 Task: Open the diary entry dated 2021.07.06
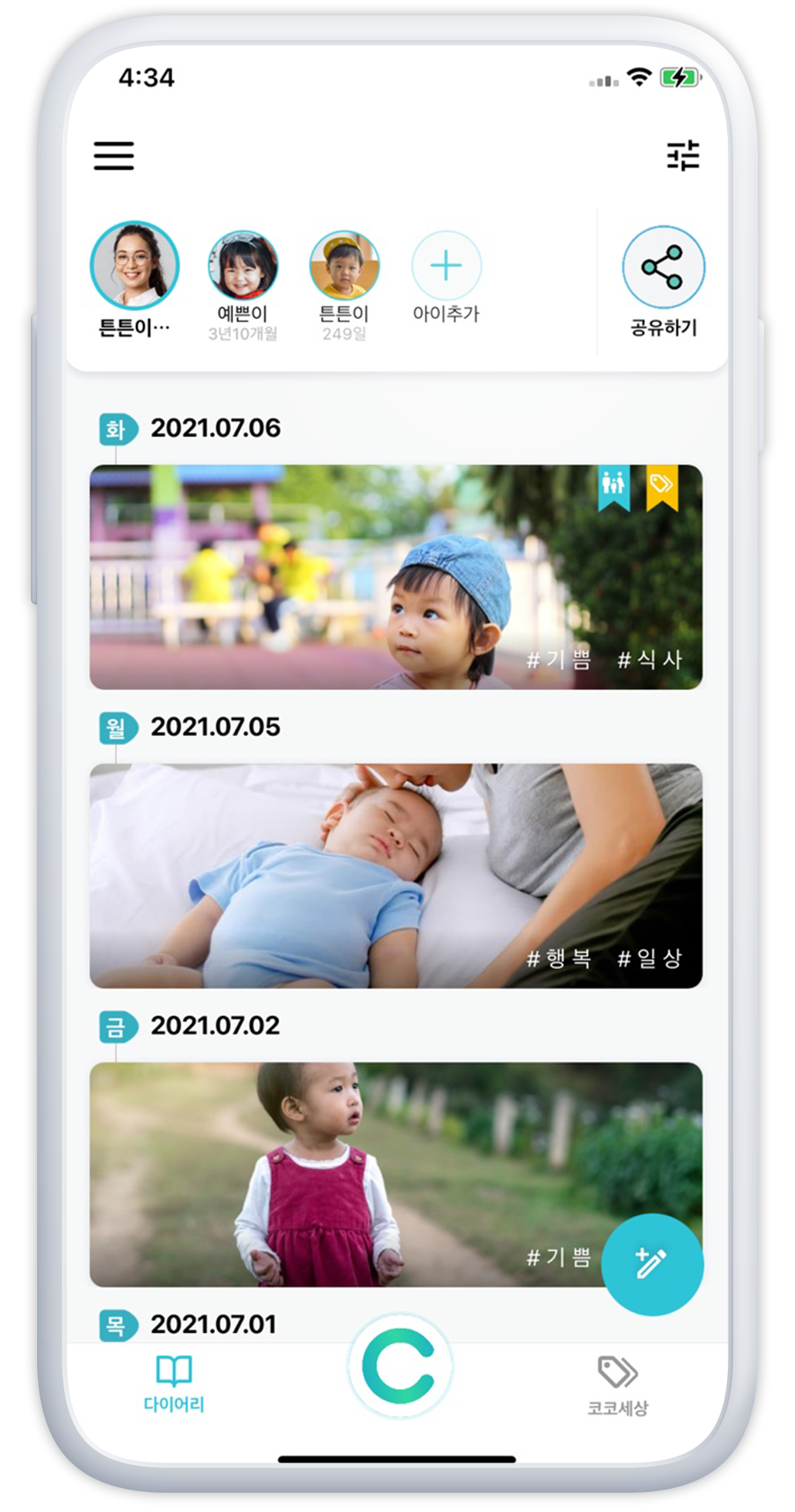coord(396,577)
